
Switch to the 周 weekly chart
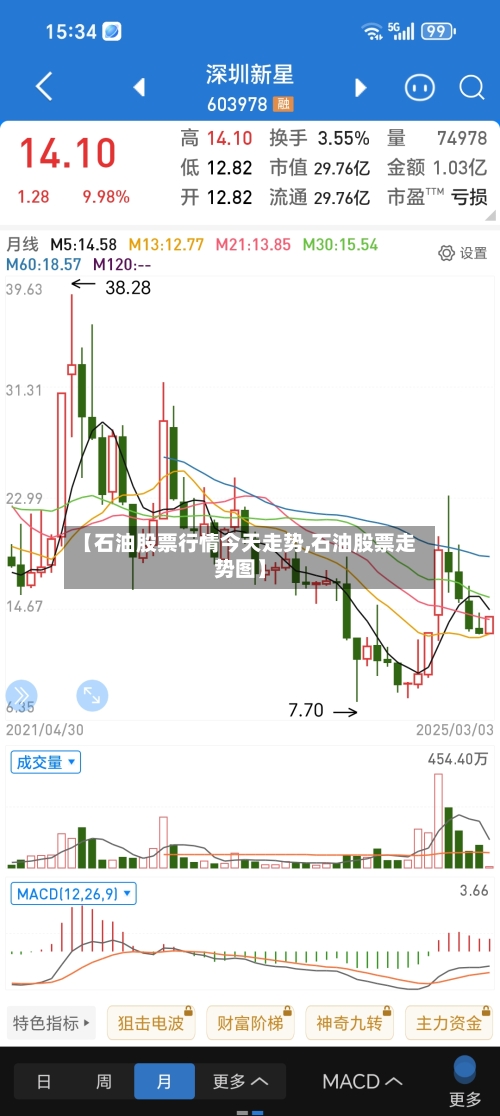coord(104,1081)
